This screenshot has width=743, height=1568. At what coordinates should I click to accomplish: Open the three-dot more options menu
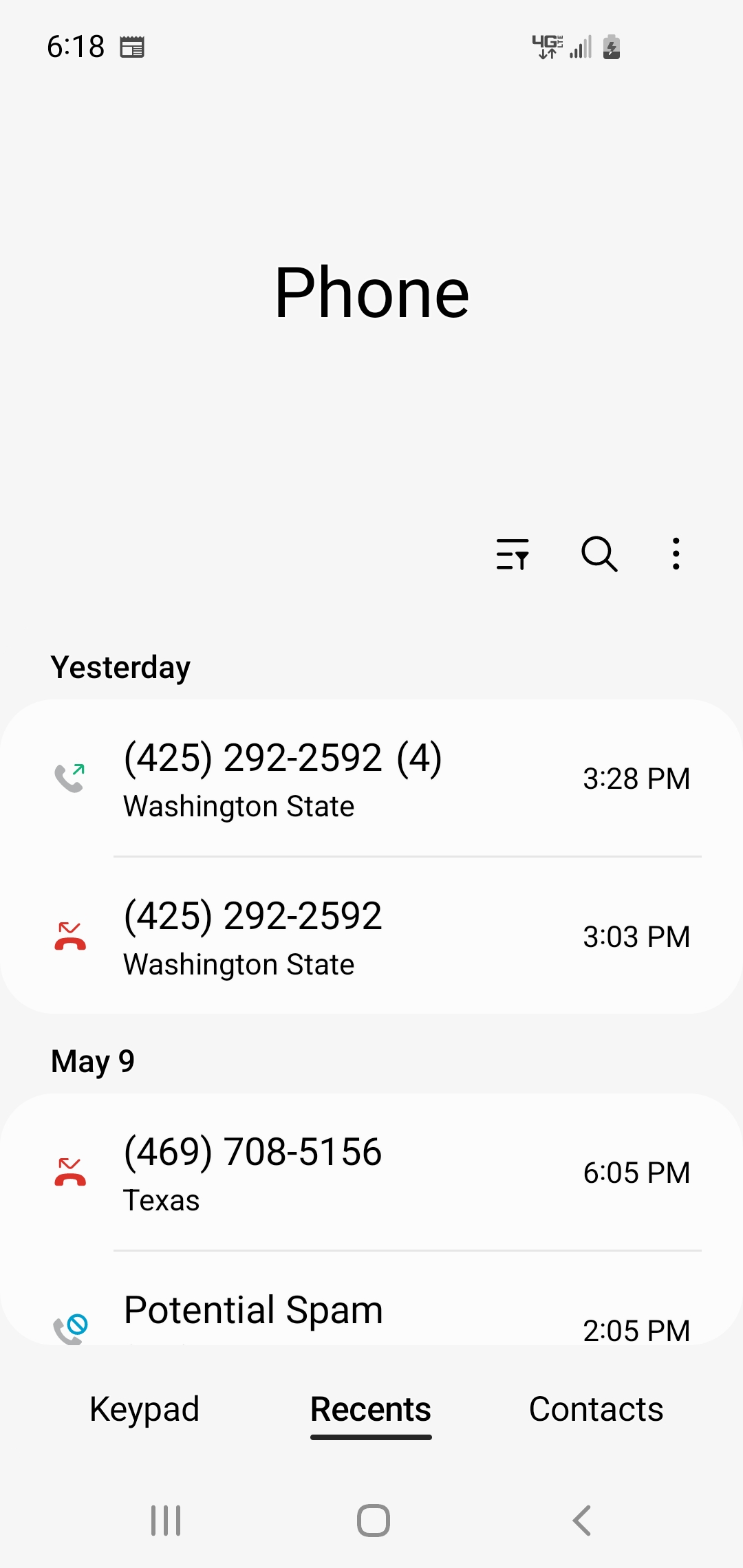[676, 554]
